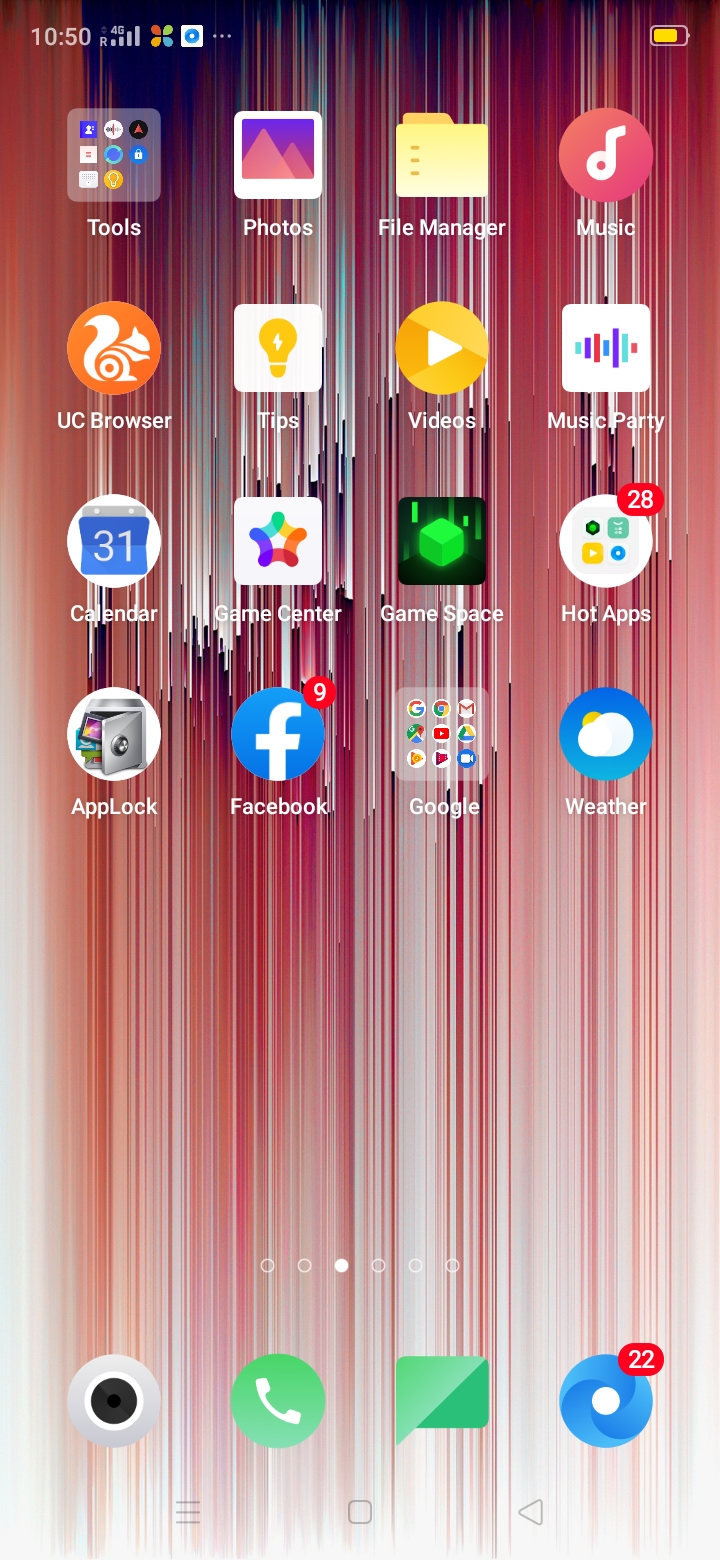This screenshot has width=720, height=1560.
Task: Launch Game Center
Action: pos(278,541)
